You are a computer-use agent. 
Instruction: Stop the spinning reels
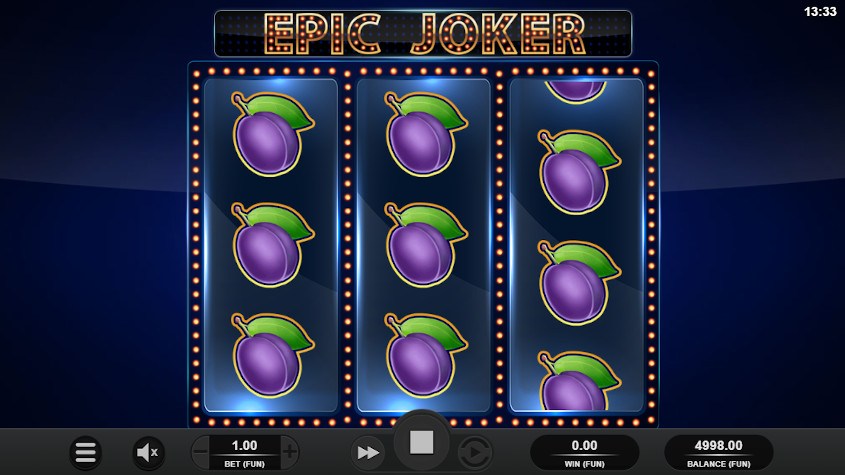coord(421,443)
